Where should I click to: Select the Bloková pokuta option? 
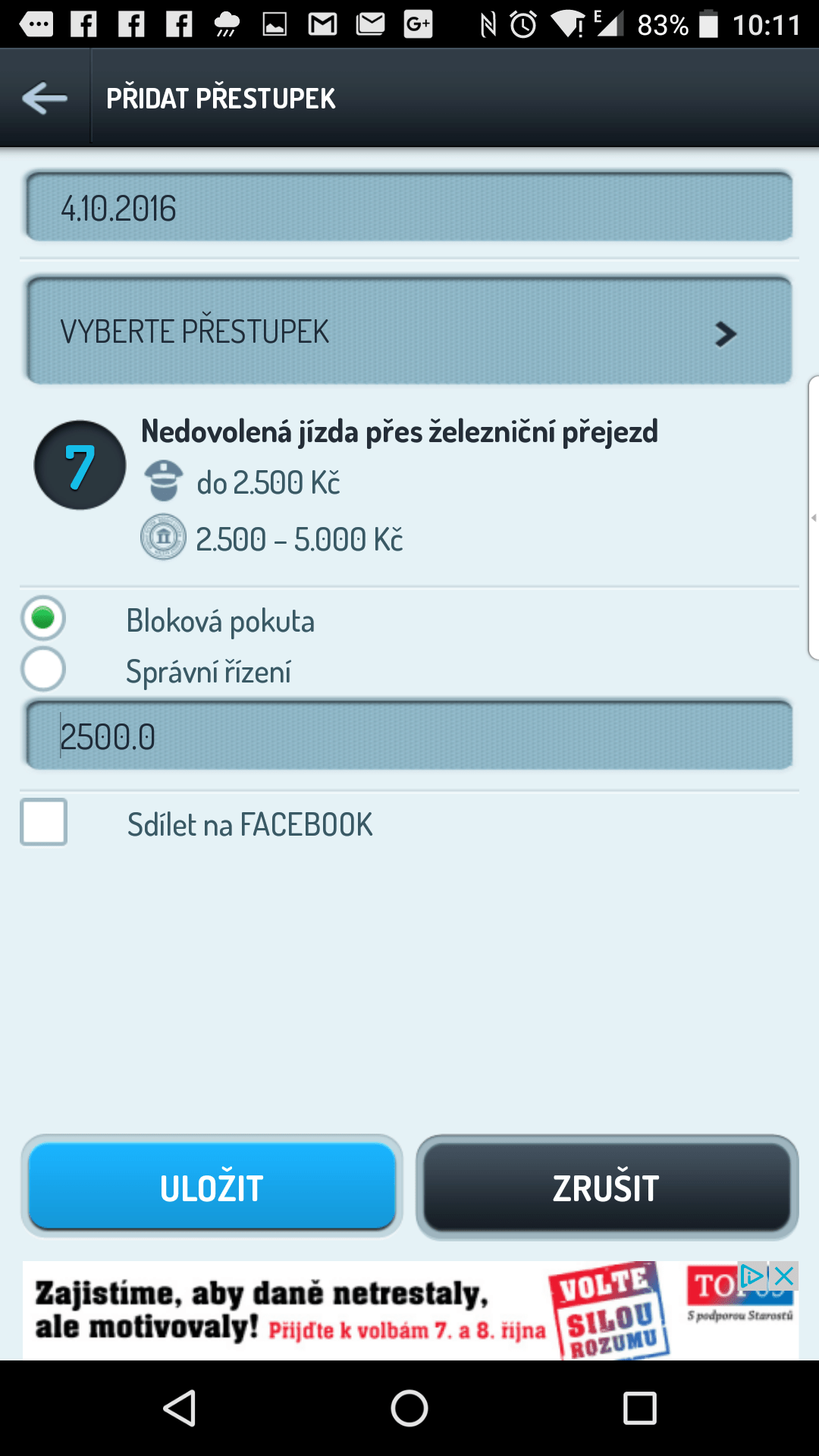tap(43, 619)
